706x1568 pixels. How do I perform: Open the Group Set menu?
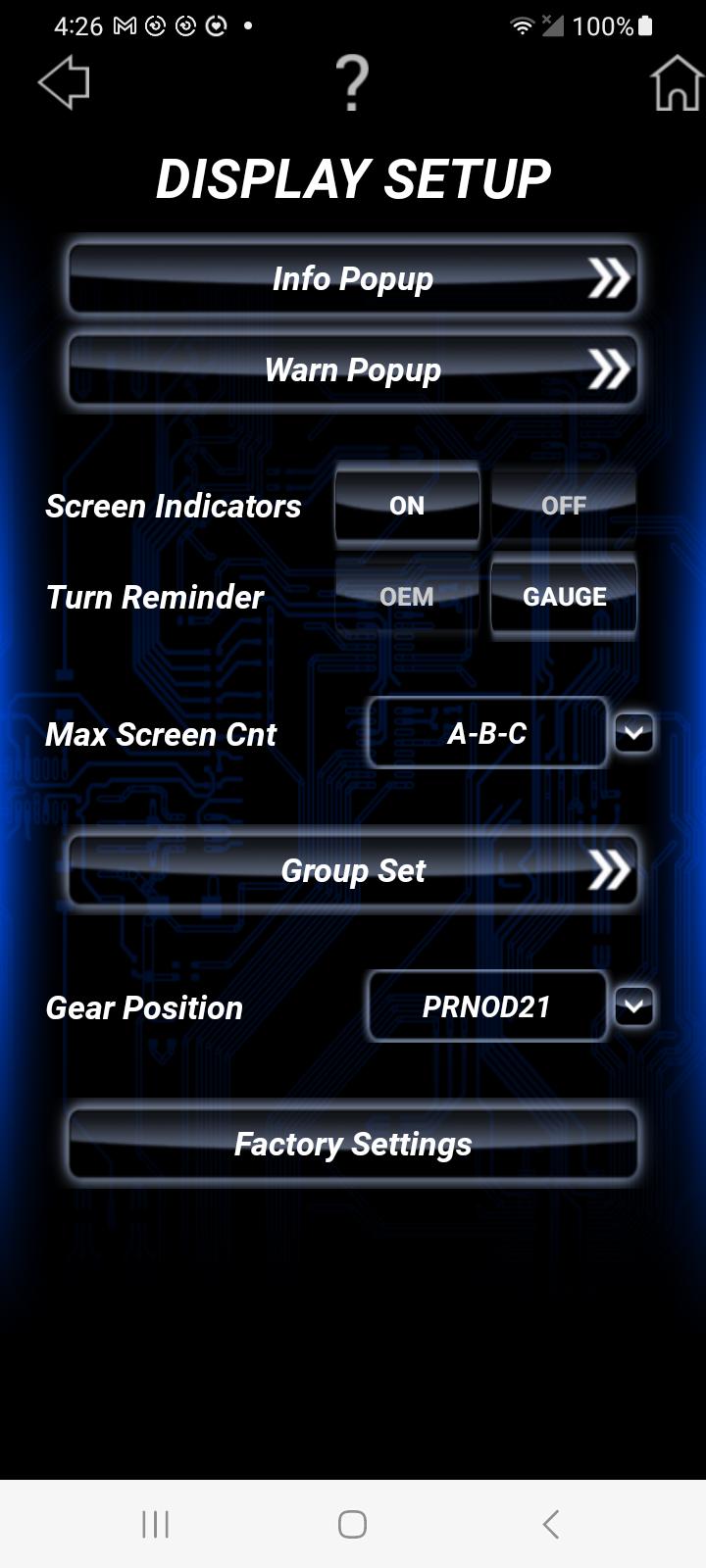[353, 870]
